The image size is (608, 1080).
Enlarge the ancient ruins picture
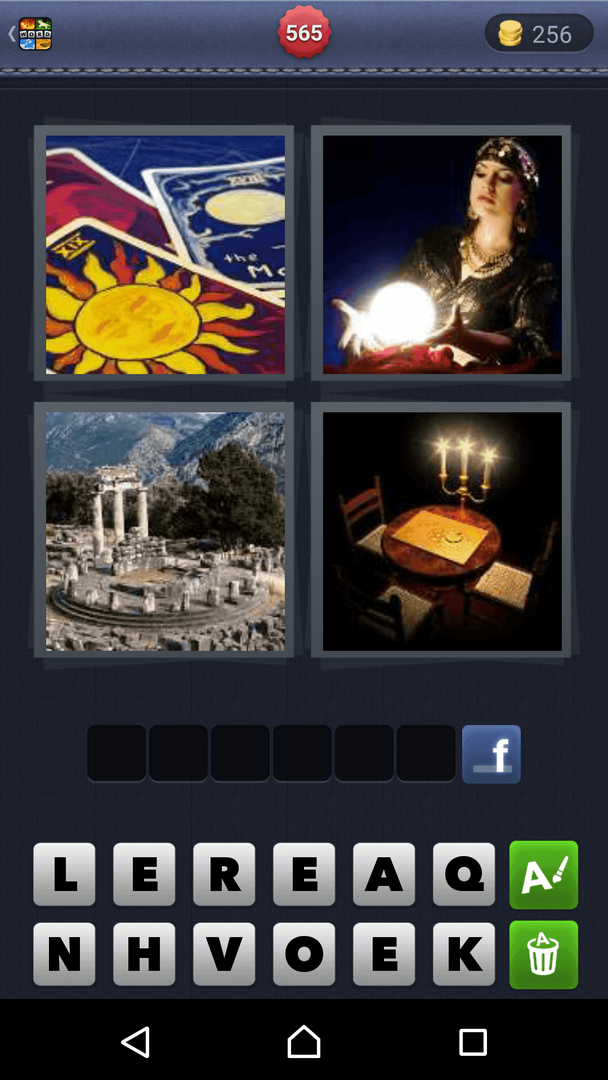point(165,530)
